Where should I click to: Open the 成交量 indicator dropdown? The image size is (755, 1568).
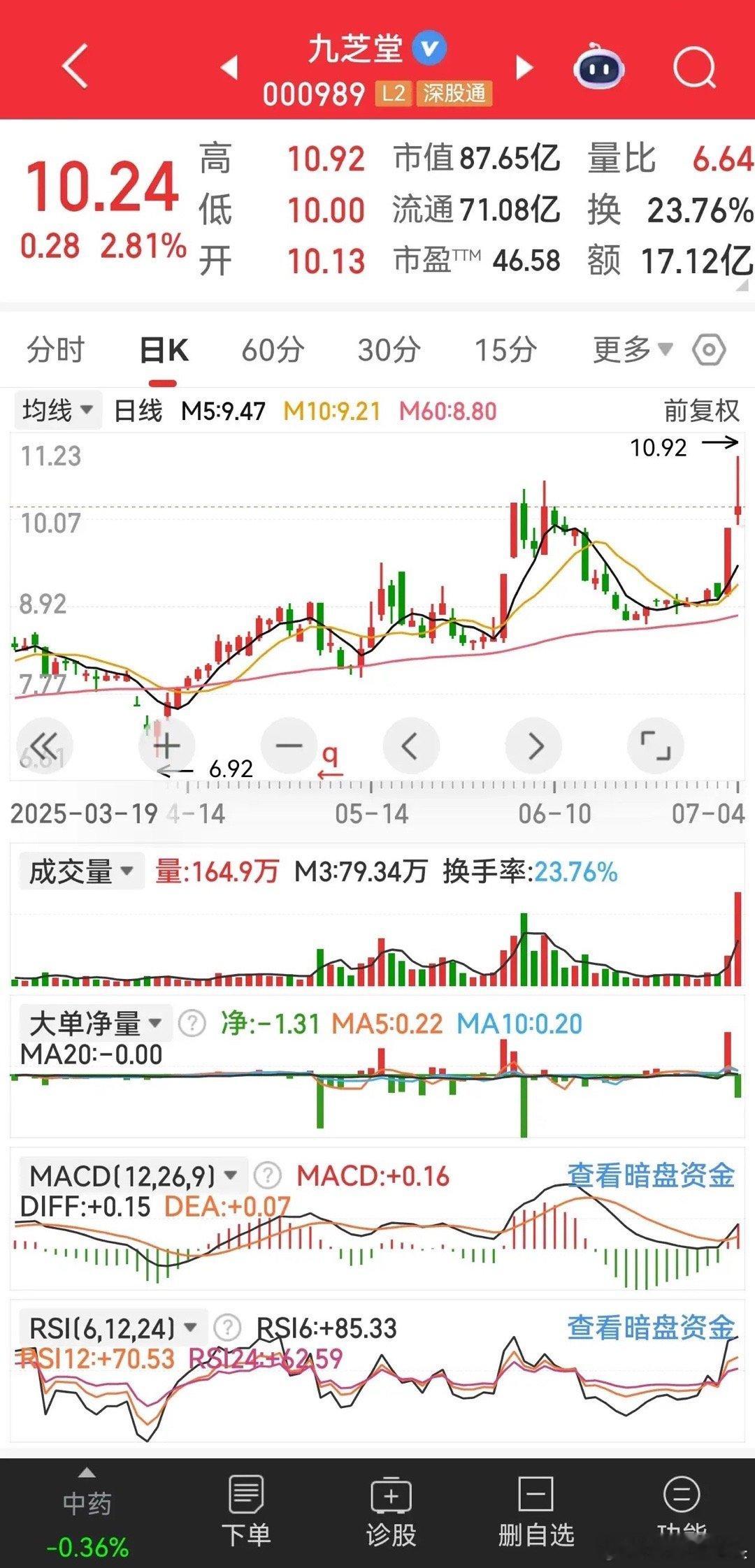[80, 871]
